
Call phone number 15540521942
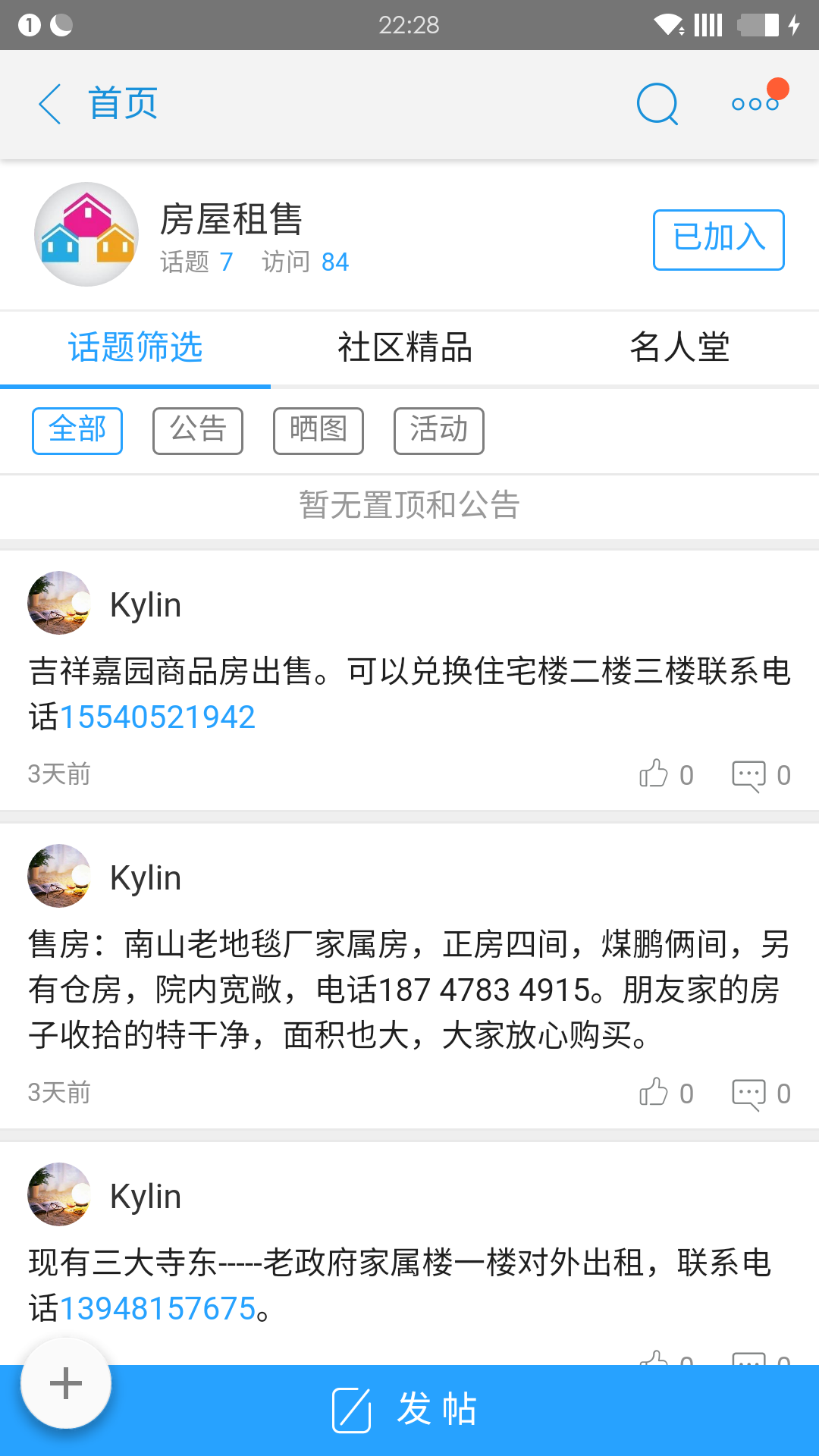(x=158, y=717)
